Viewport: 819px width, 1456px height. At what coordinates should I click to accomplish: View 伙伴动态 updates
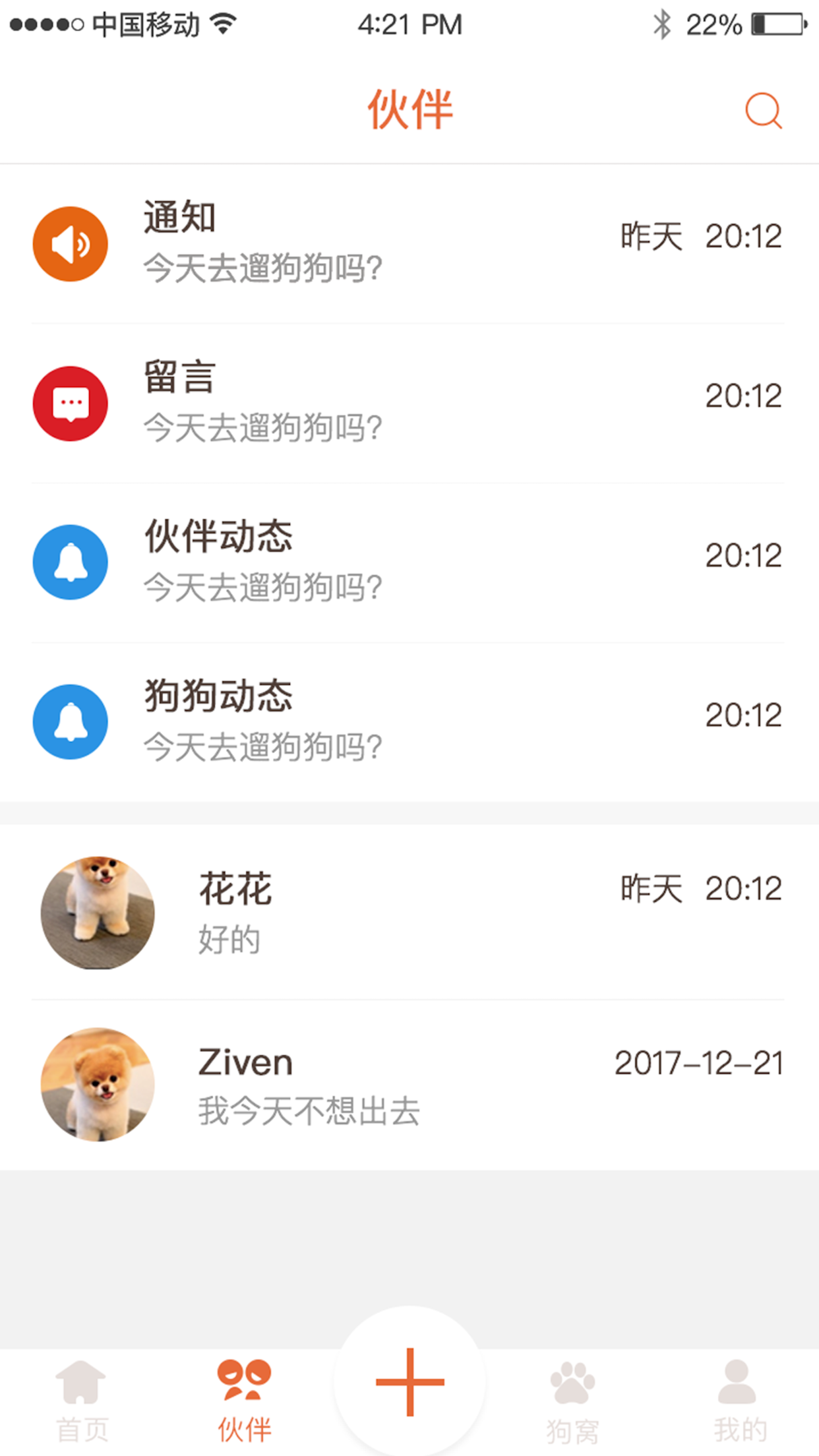(409, 562)
